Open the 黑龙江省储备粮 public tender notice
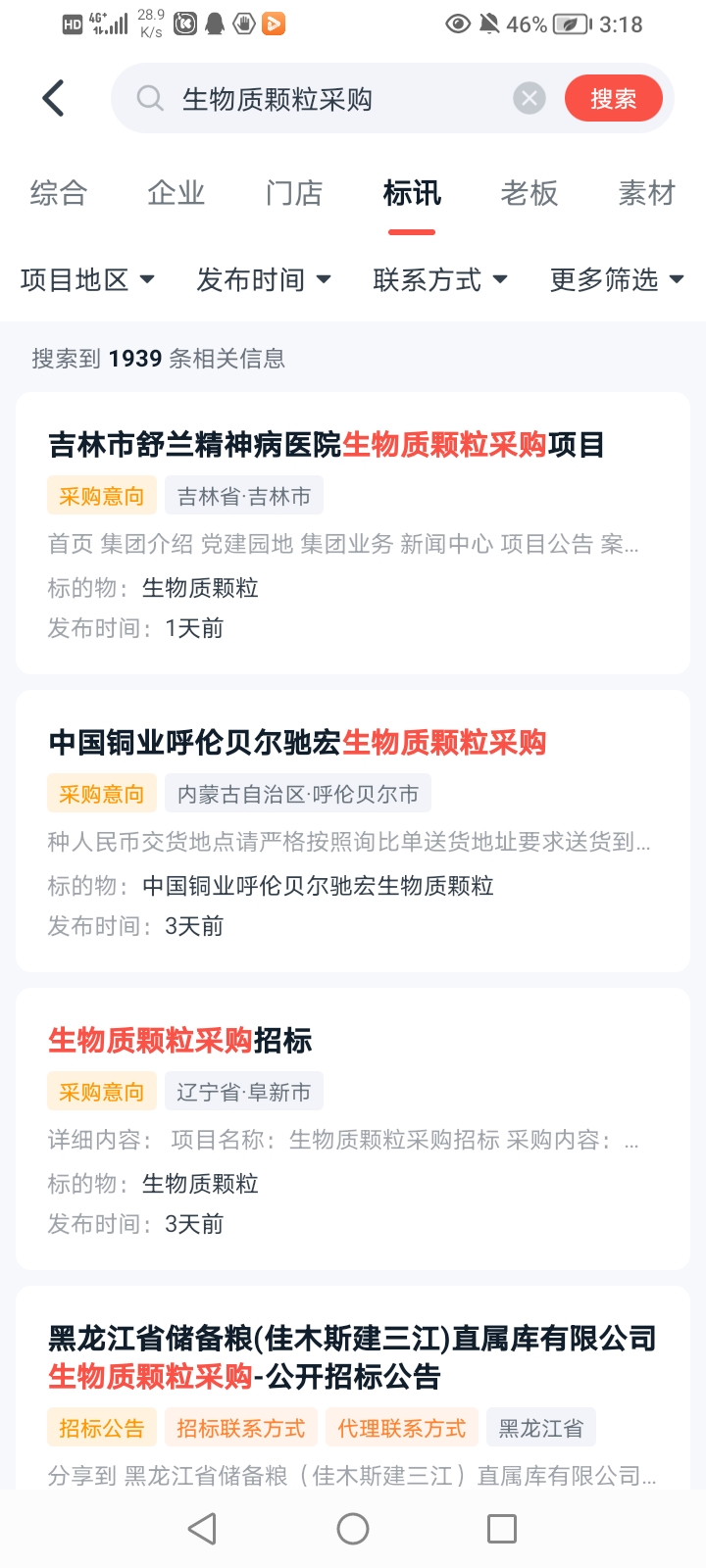This screenshot has width=706, height=1568. [x=352, y=1357]
